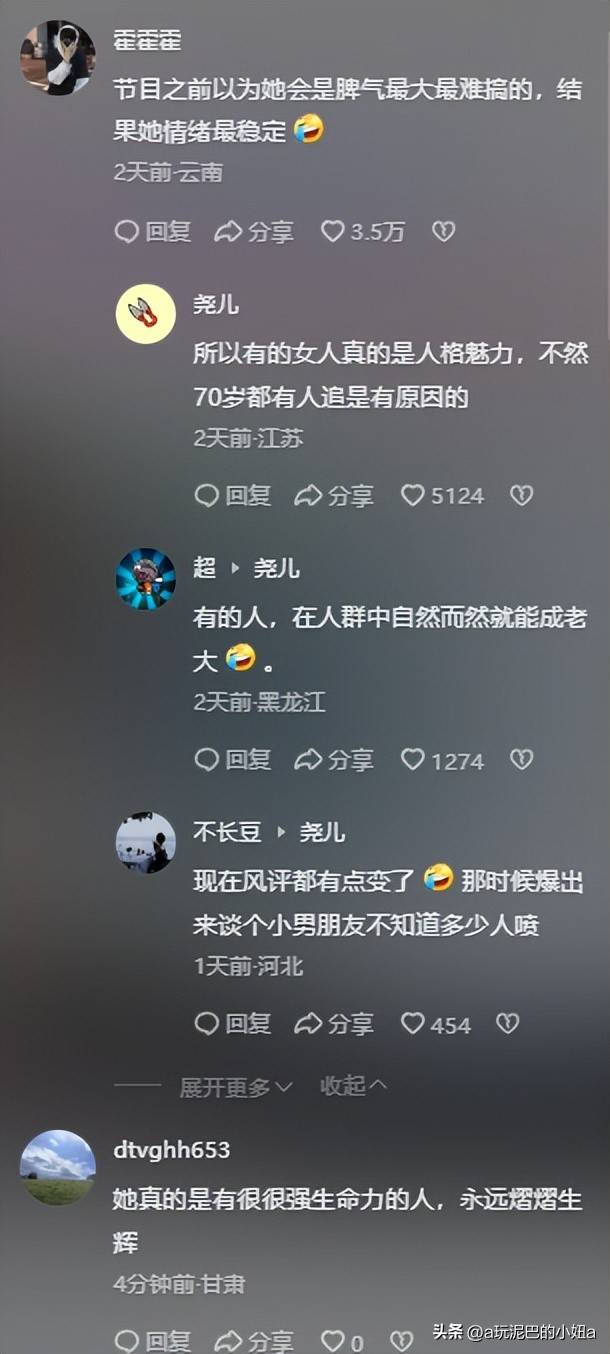Dislike 霍霍霍's comment

443,232
